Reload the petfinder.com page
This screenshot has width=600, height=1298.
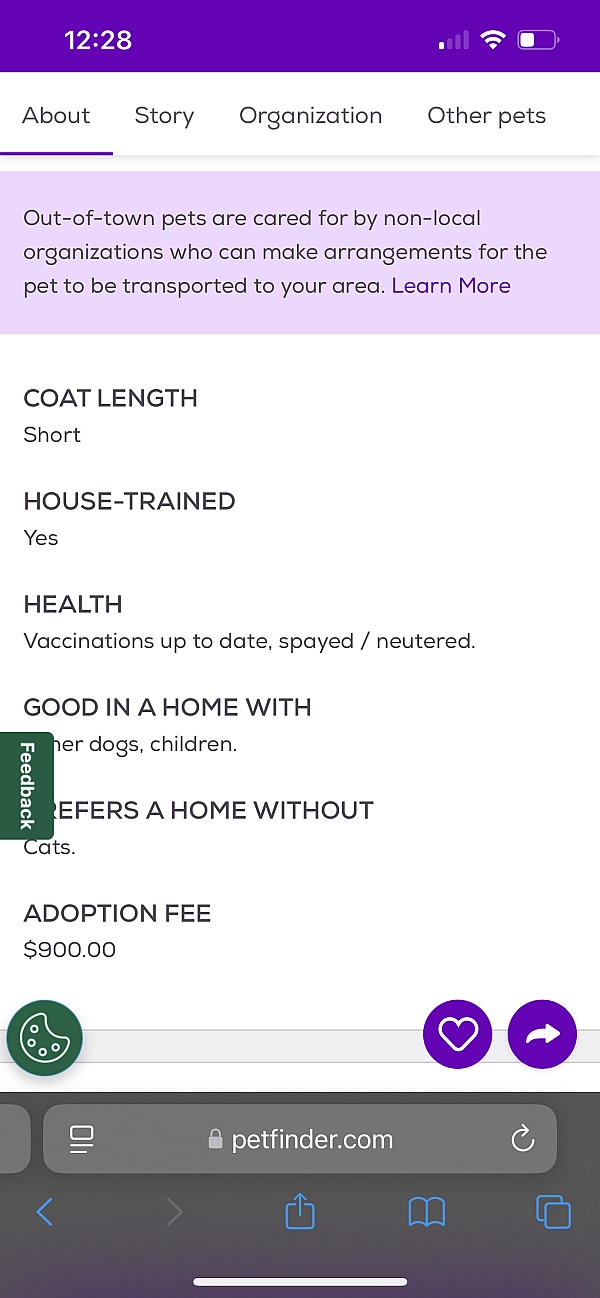pos(522,1138)
